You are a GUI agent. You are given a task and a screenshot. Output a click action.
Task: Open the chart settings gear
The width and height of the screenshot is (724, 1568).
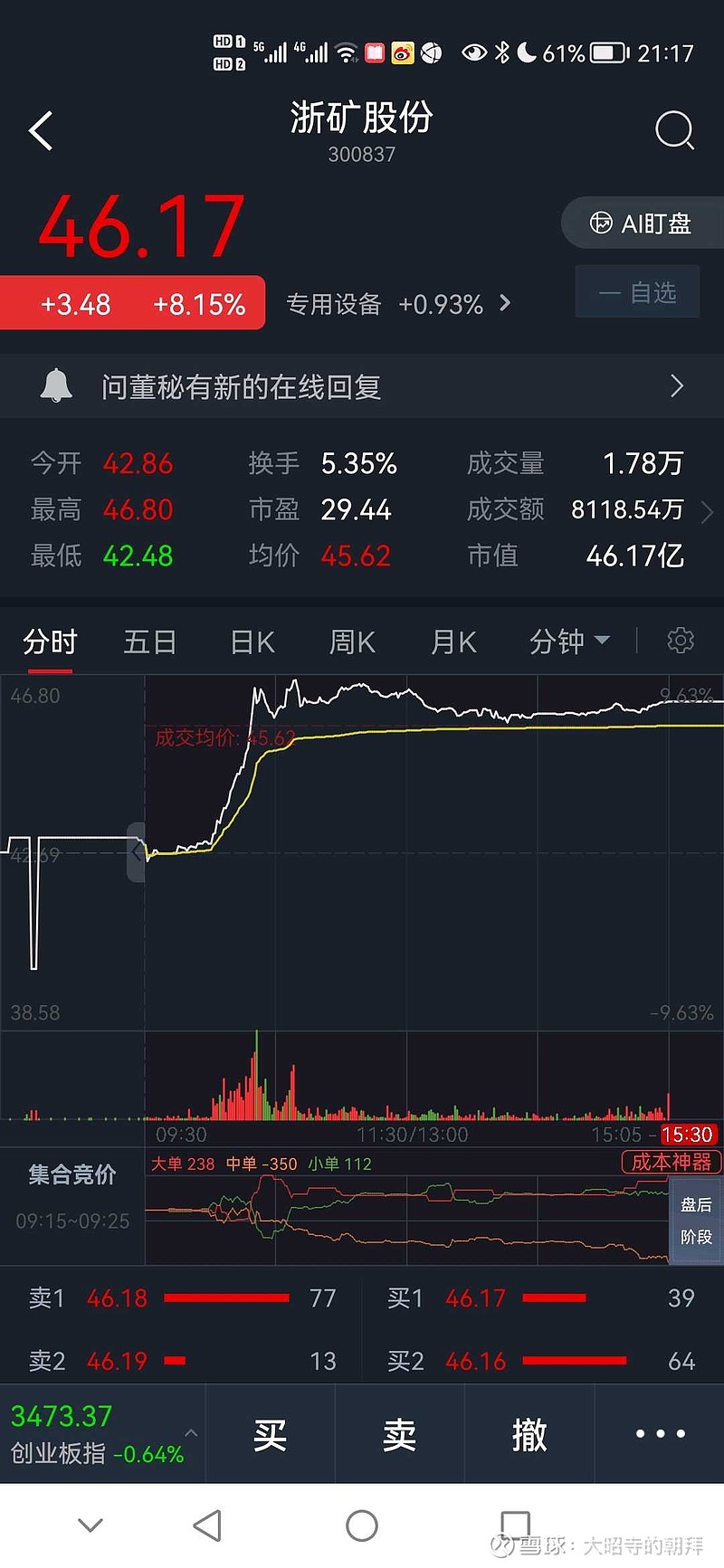tap(681, 641)
